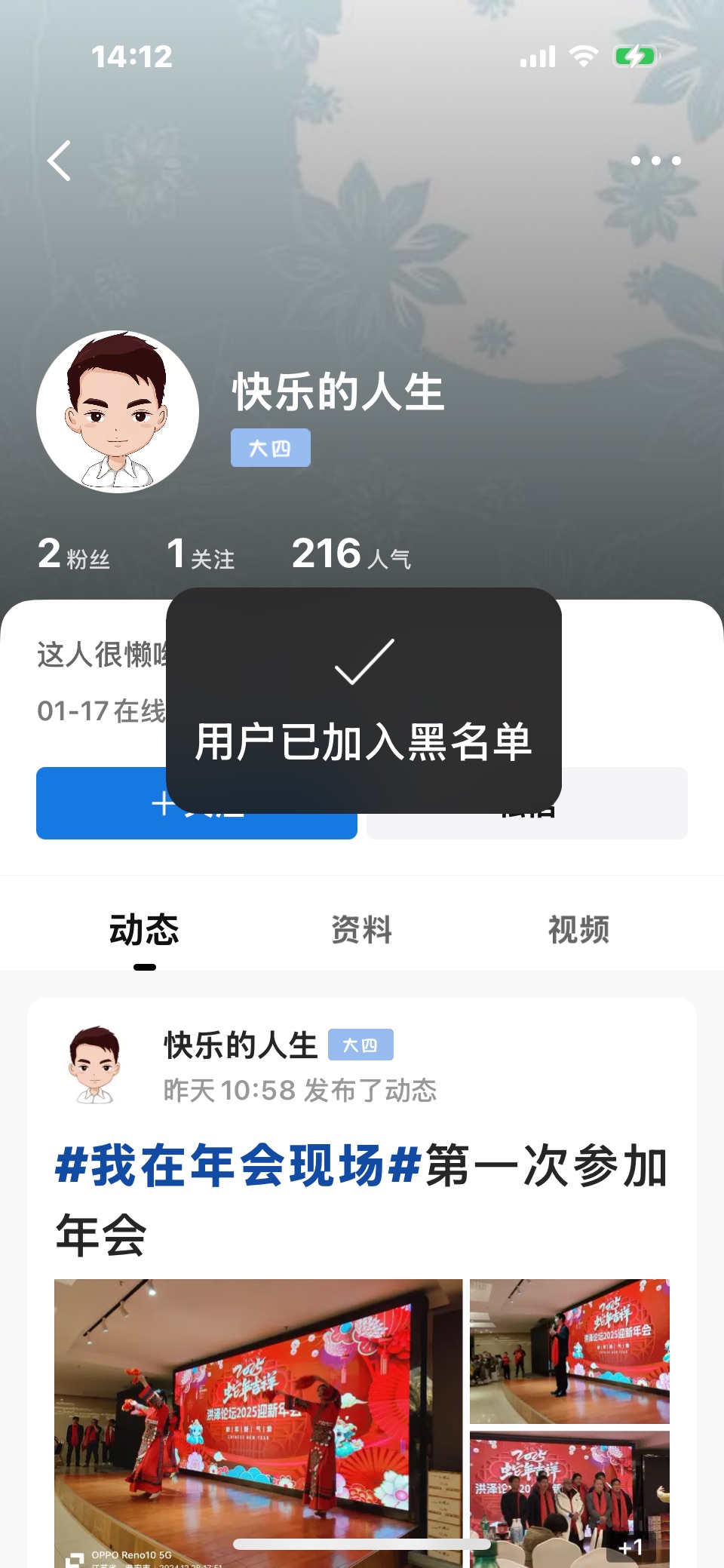The height and width of the screenshot is (1568, 724).
Task: Tap the grey message button beside follow
Action: tap(527, 803)
